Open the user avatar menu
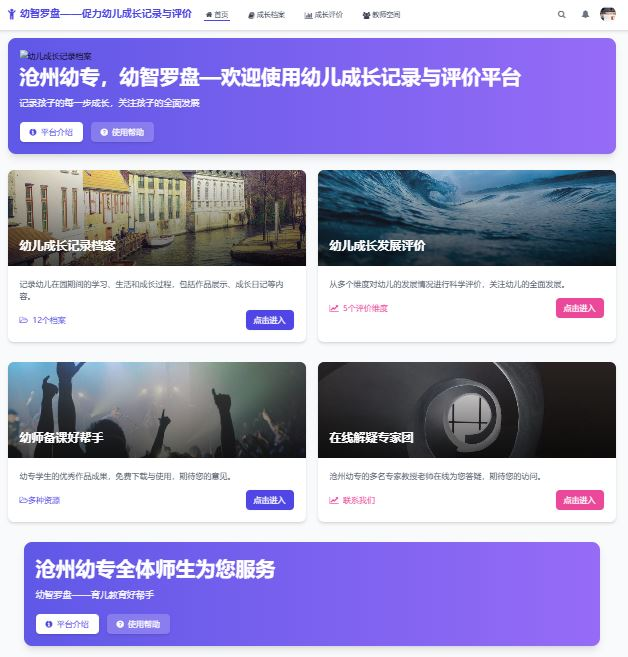The width and height of the screenshot is (628, 657). [x=607, y=14]
